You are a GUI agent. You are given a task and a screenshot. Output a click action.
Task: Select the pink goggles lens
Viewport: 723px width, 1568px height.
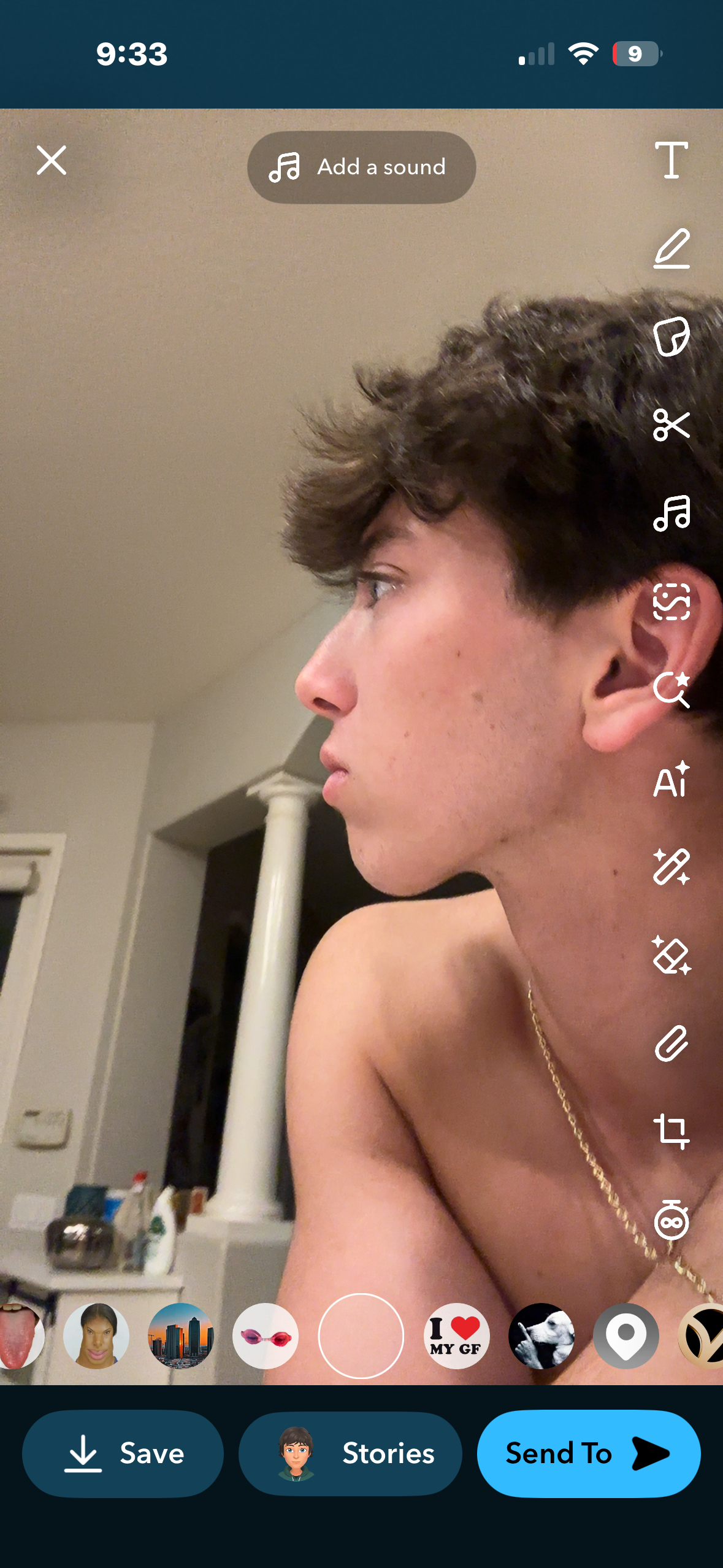pos(266,1336)
